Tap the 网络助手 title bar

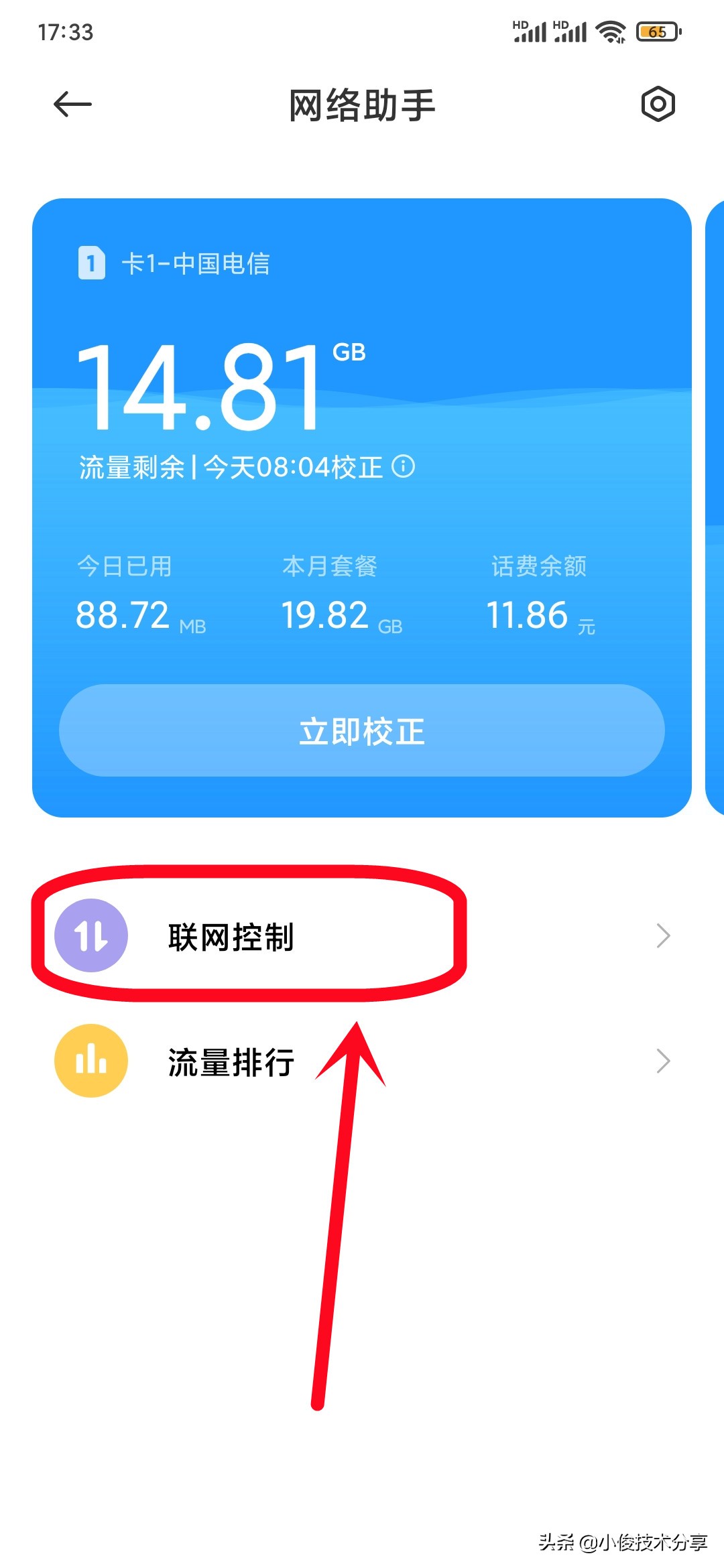(362, 104)
